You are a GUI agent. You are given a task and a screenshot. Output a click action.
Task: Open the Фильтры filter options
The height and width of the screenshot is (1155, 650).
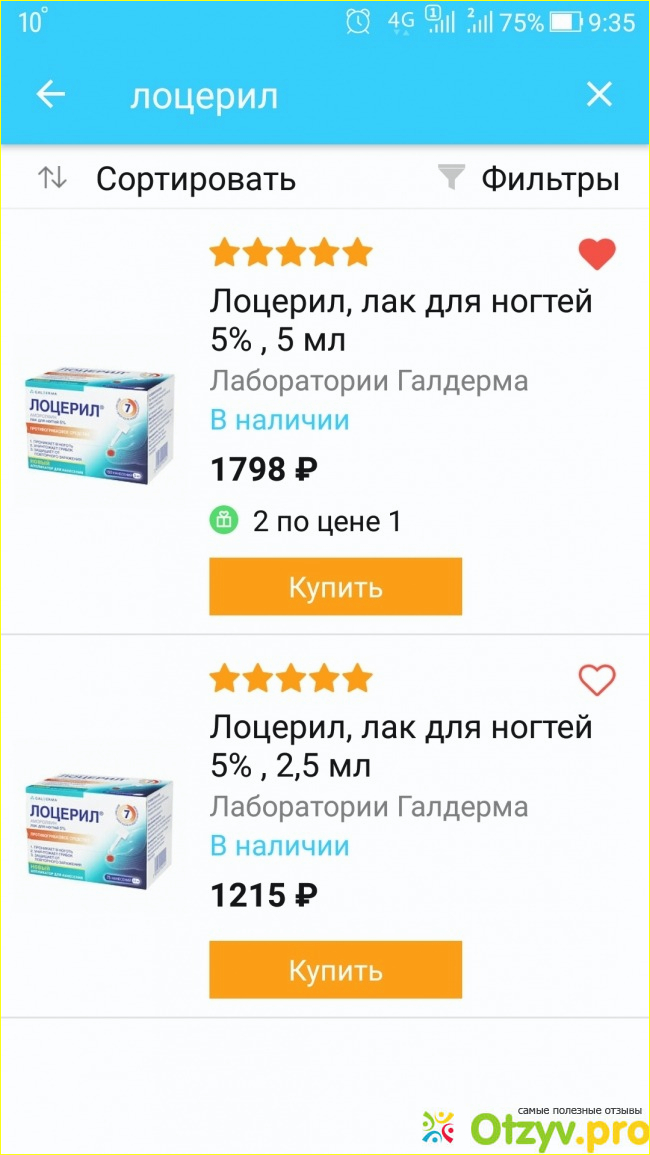530,179
